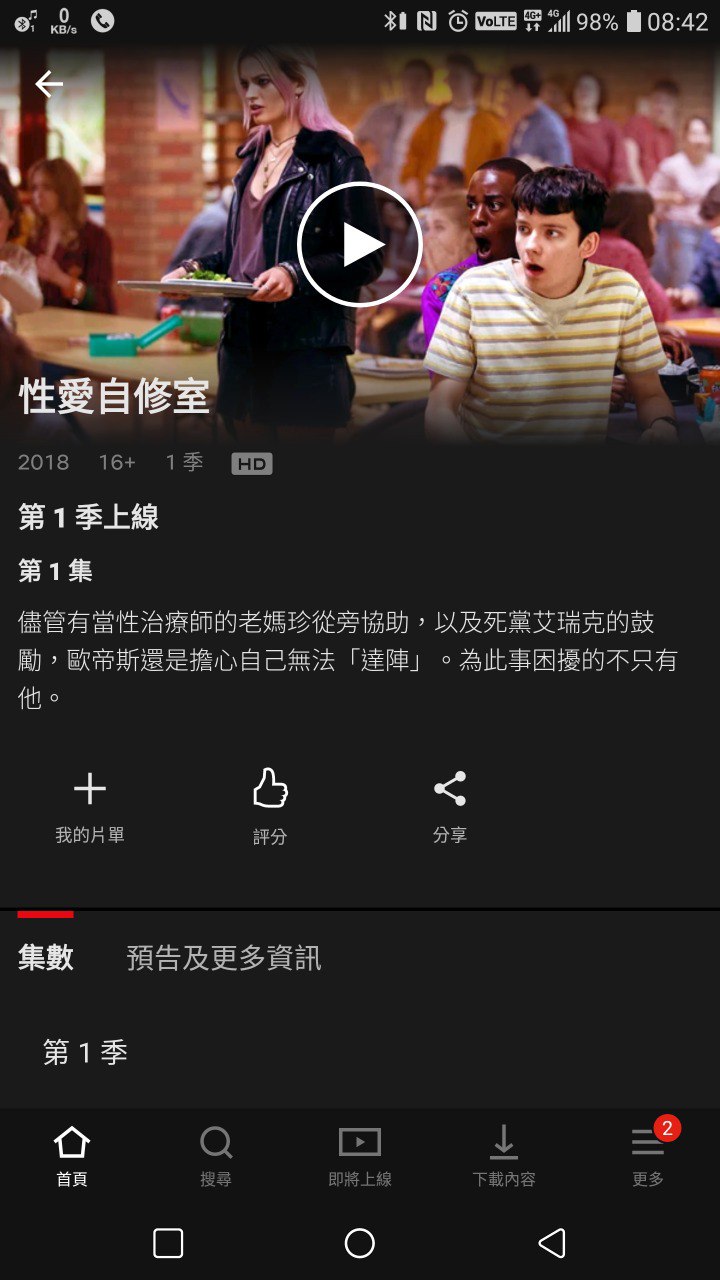This screenshot has width=720, height=1280.
Task: Play 性愛自修室 episode
Action: [x=360, y=245]
